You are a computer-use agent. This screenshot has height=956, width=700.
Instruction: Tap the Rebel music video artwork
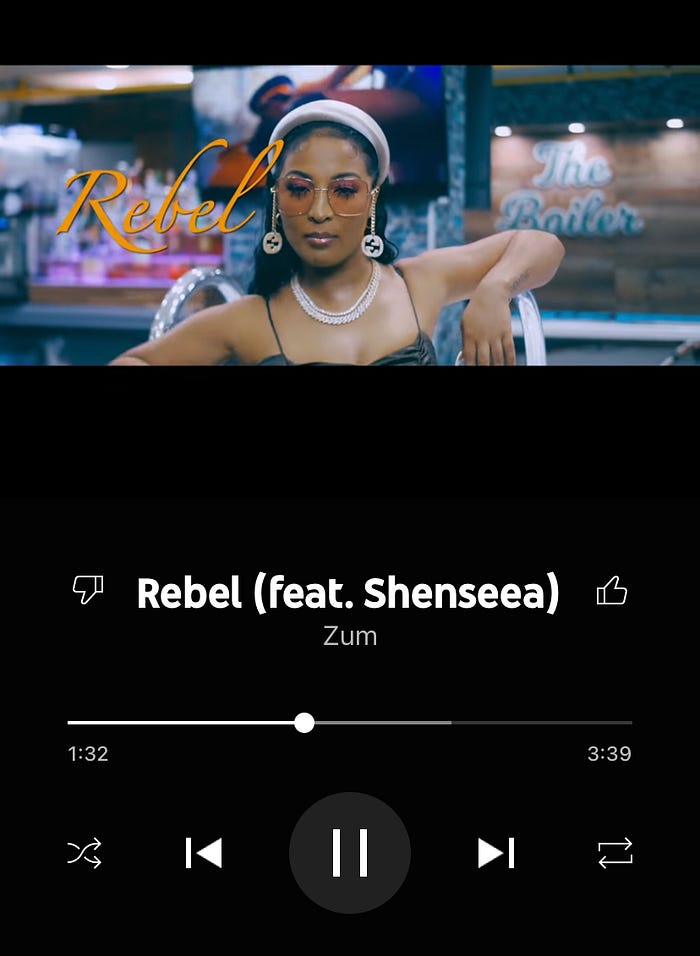click(x=350, y=215)
